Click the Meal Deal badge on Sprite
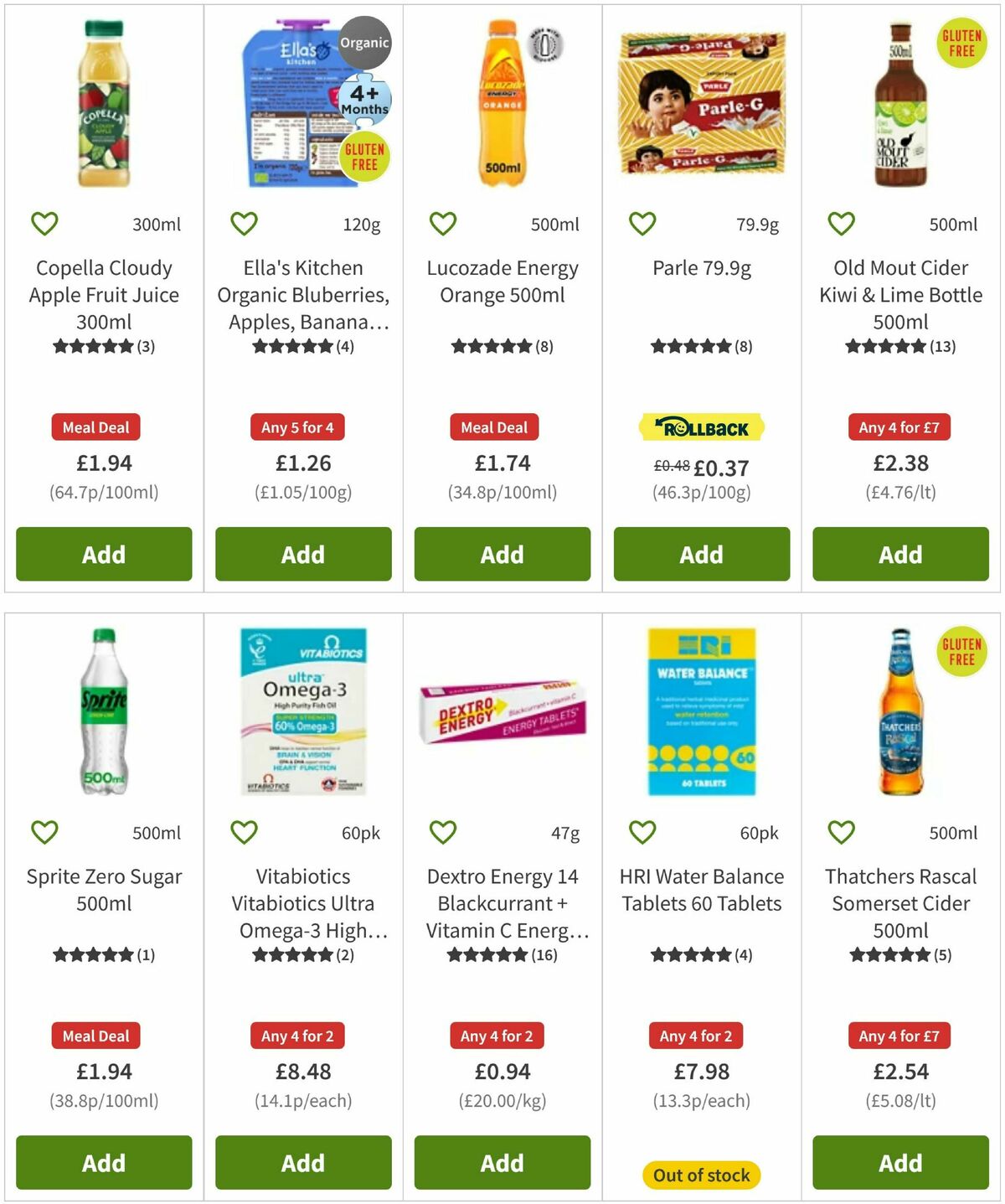 coord(95,1036)
